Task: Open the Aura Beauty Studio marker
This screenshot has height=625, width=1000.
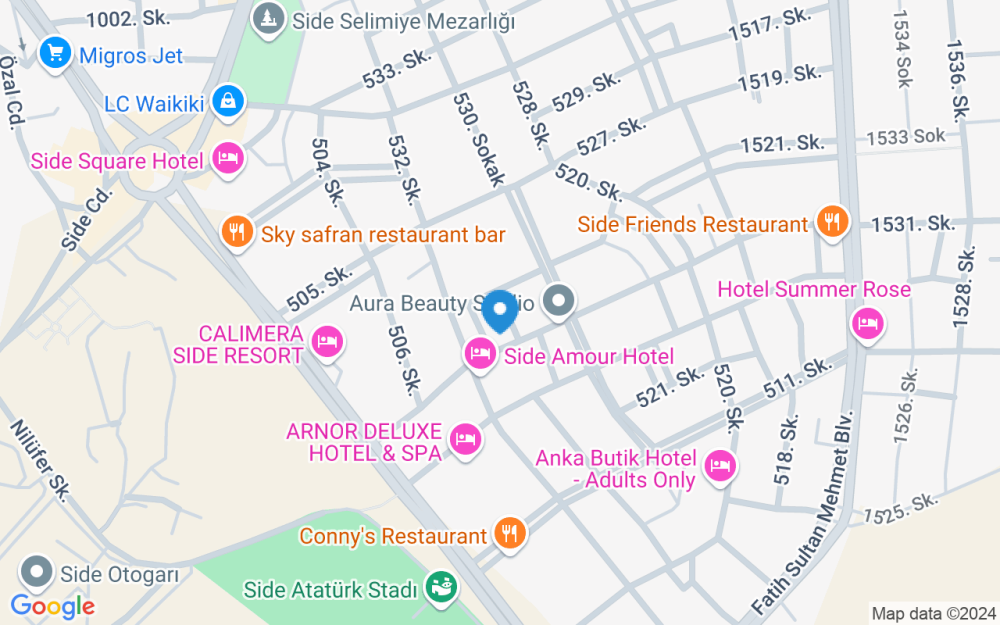Action: tap(559, 300)
